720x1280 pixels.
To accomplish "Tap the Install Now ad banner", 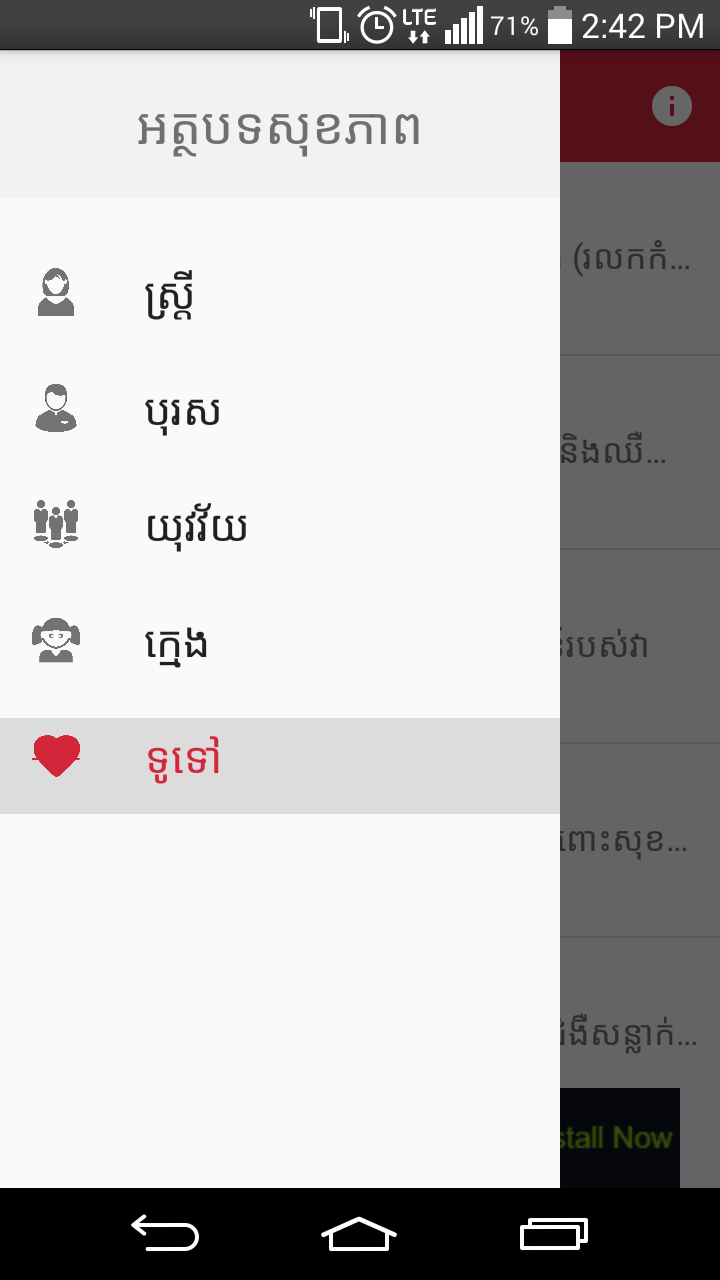I will click(x=620, y=1137).
